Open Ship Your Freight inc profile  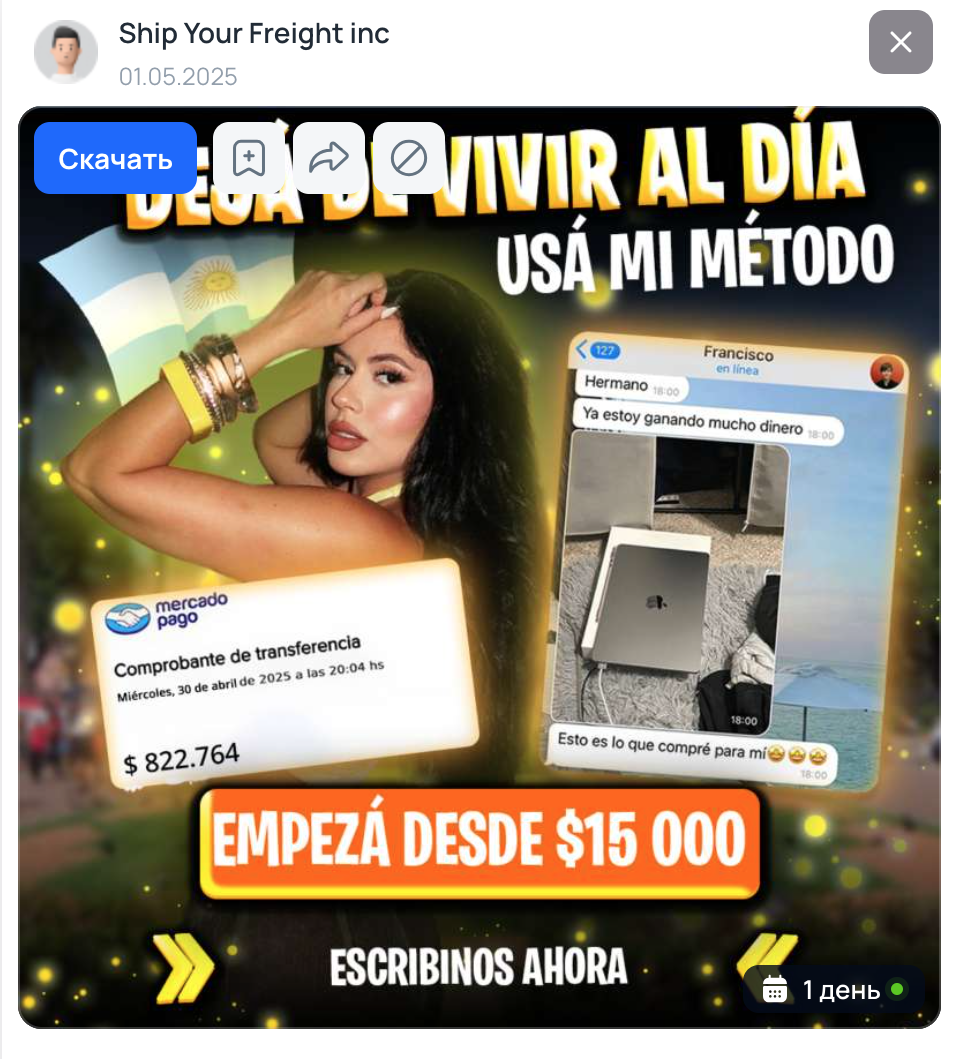(x=254, y=34)
